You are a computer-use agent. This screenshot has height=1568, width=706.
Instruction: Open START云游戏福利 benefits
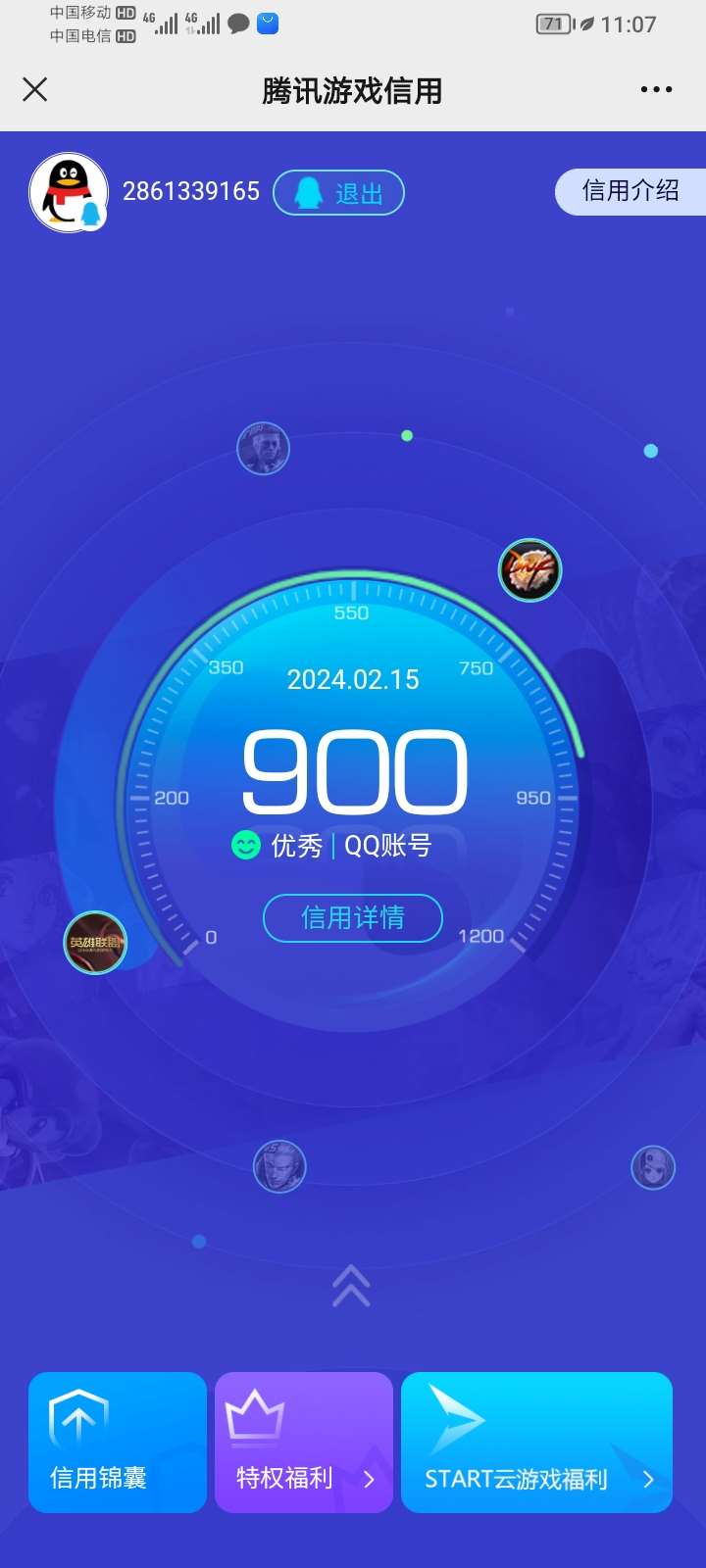click(x=536, y=1443)
